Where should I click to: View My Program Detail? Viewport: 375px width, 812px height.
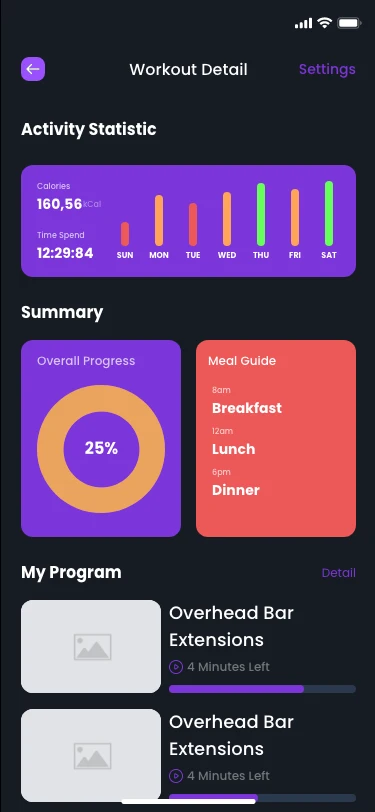coord(338,573)
